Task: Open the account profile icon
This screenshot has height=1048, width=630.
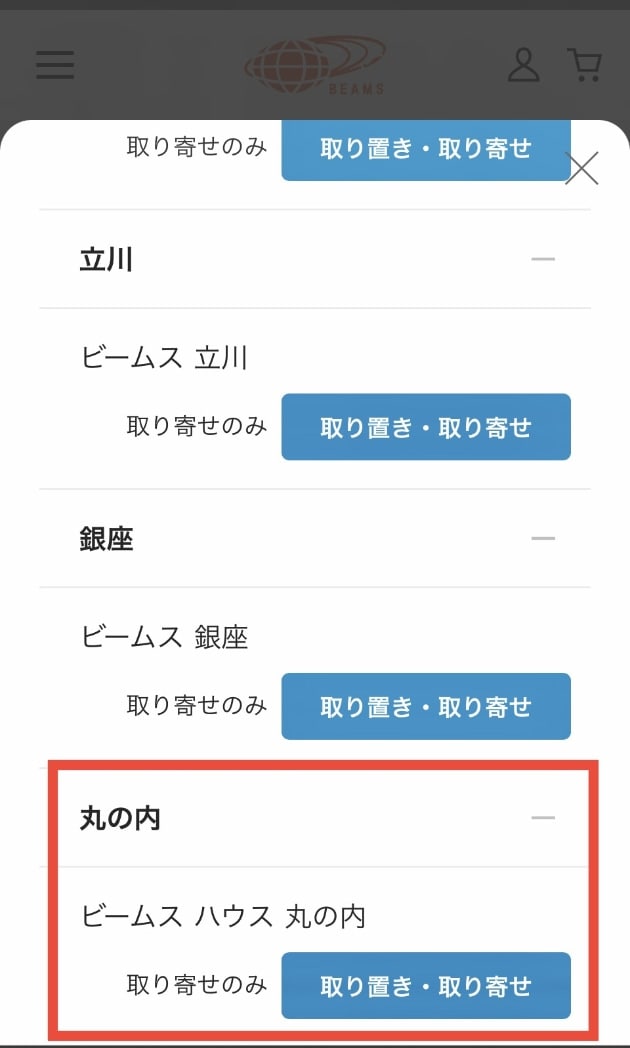Action: point(523,65)
